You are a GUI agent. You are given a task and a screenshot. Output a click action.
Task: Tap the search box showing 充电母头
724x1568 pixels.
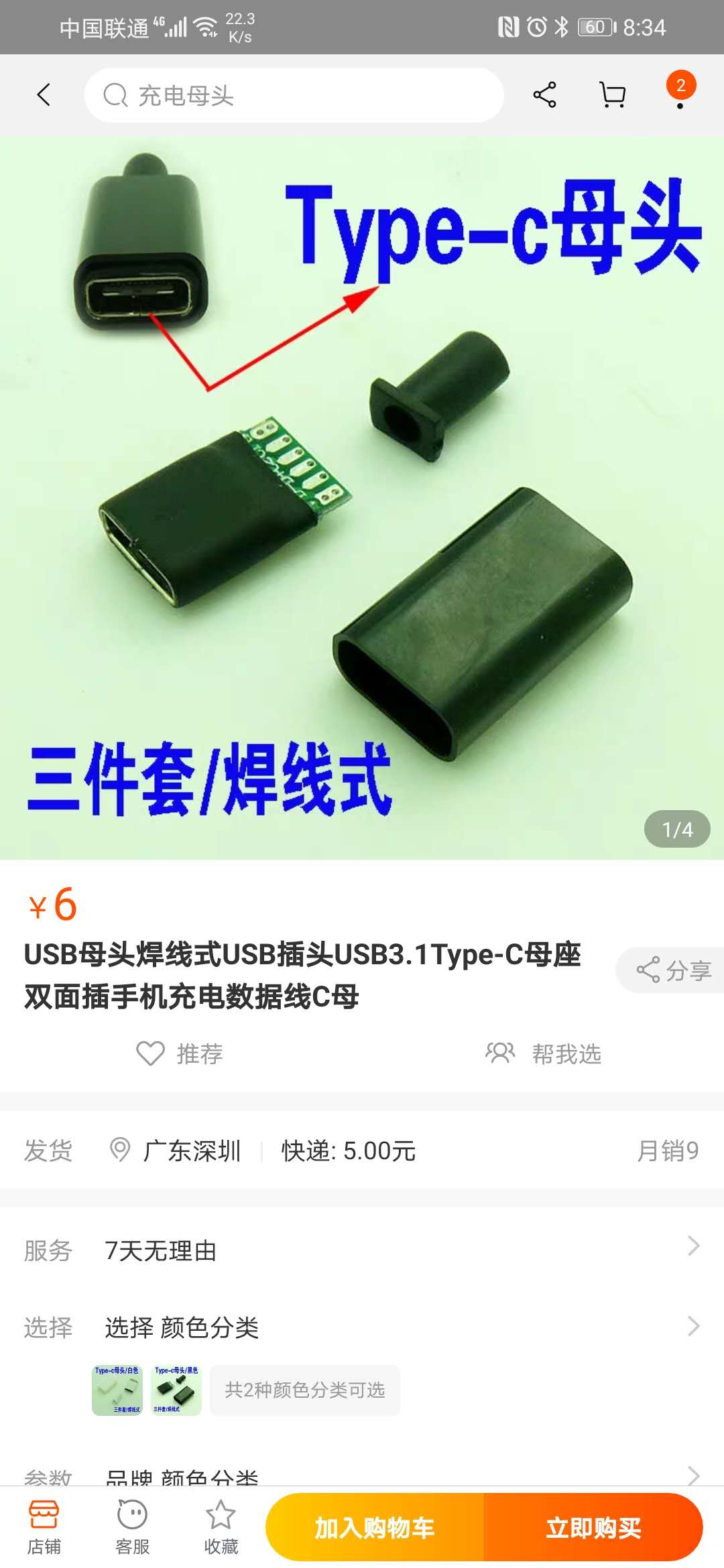294,95
